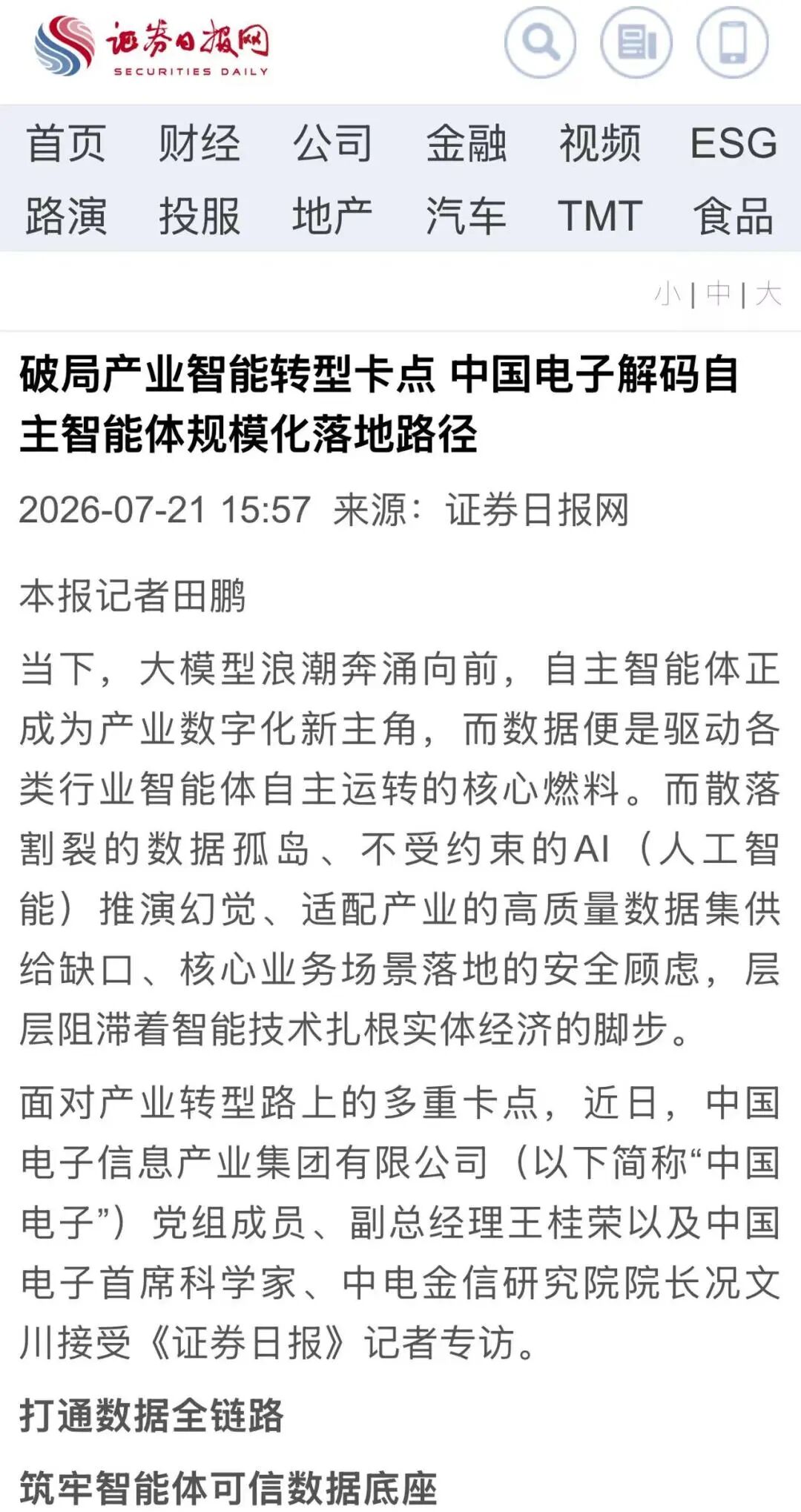Open the news list icon

636,42
